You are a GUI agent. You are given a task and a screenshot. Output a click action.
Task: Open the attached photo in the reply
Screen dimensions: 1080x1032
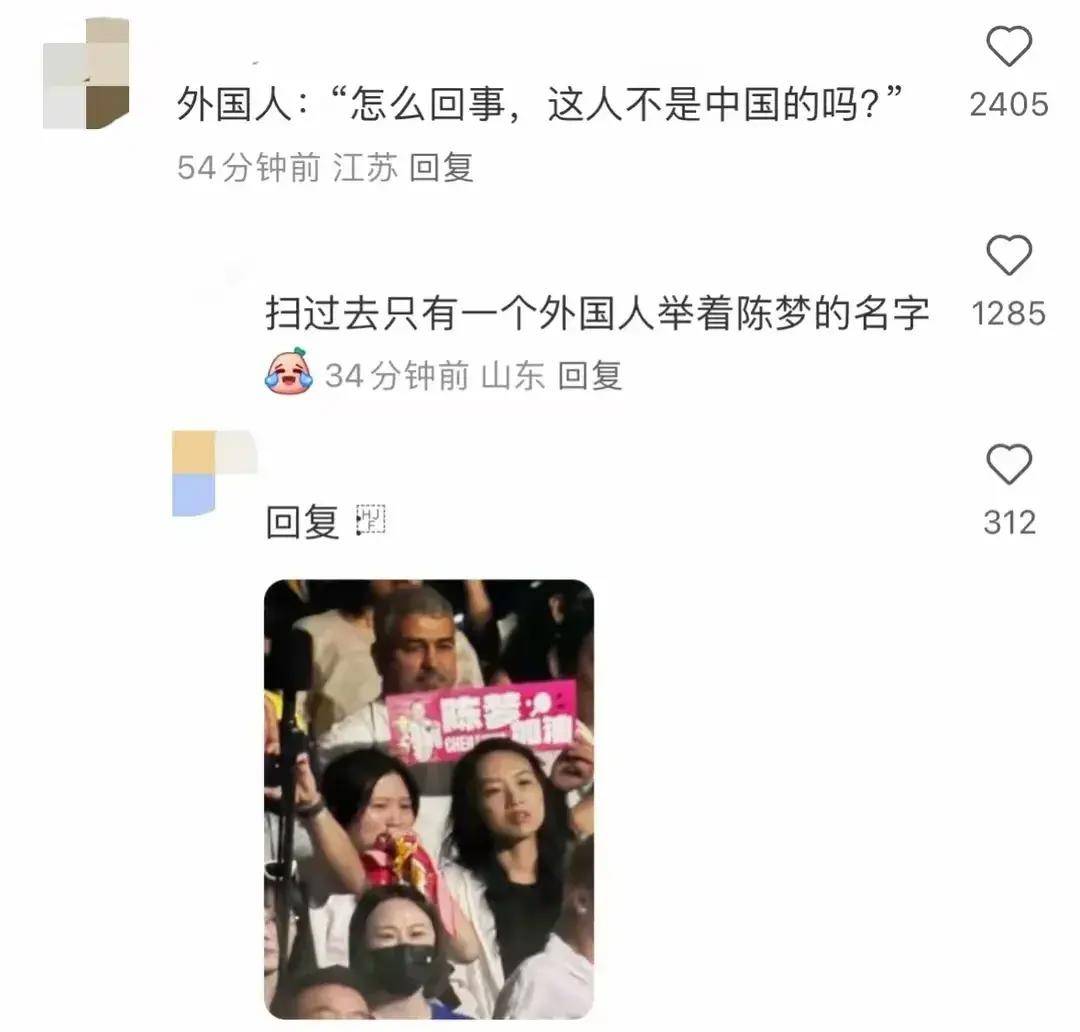pos(428,798)
